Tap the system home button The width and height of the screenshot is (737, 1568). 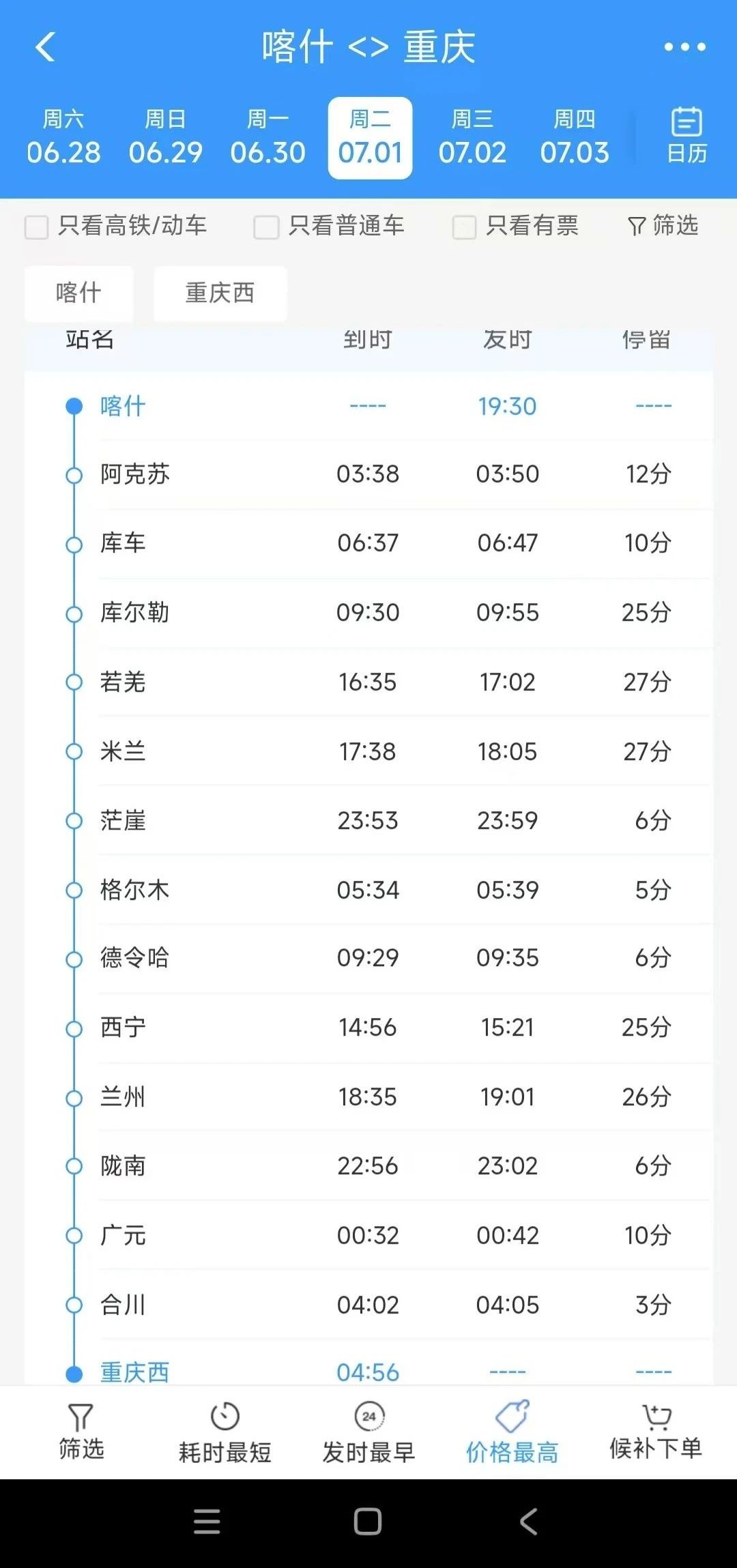coord(368,1522)
